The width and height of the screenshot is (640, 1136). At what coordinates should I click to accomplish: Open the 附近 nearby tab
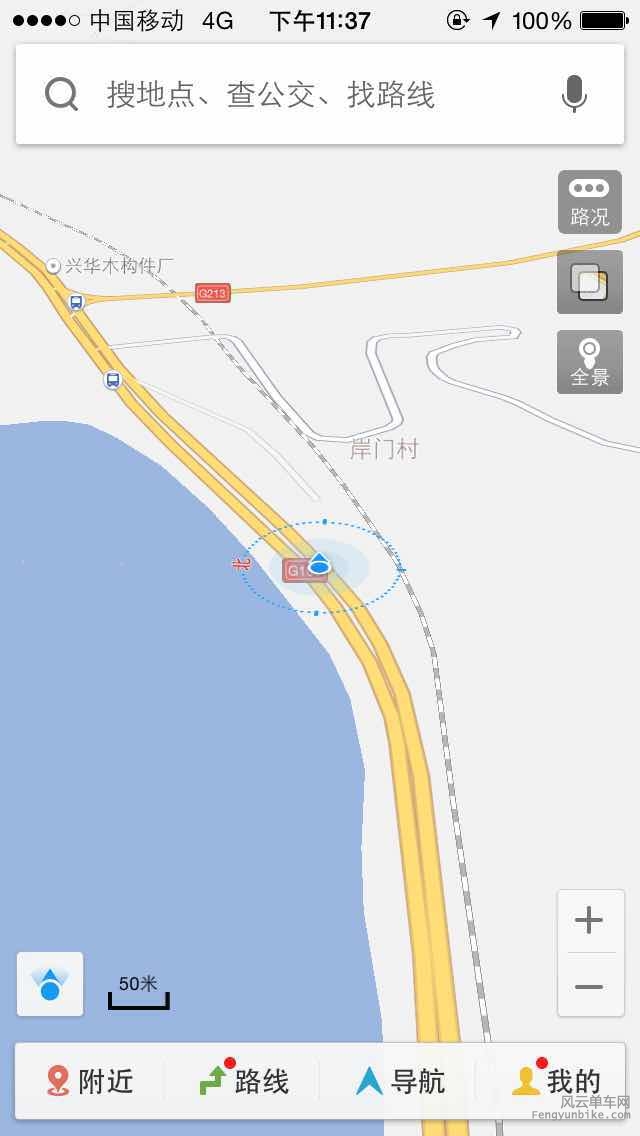90,1081
